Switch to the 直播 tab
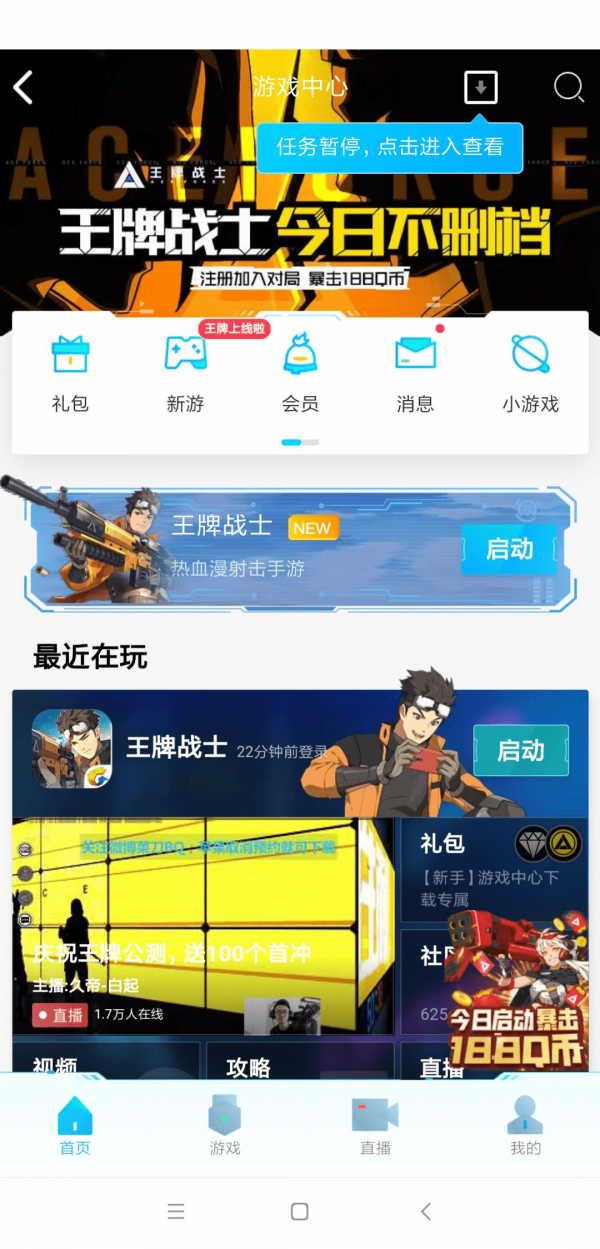Screen dimensions: 600x1249 [x=375, y=1127]
